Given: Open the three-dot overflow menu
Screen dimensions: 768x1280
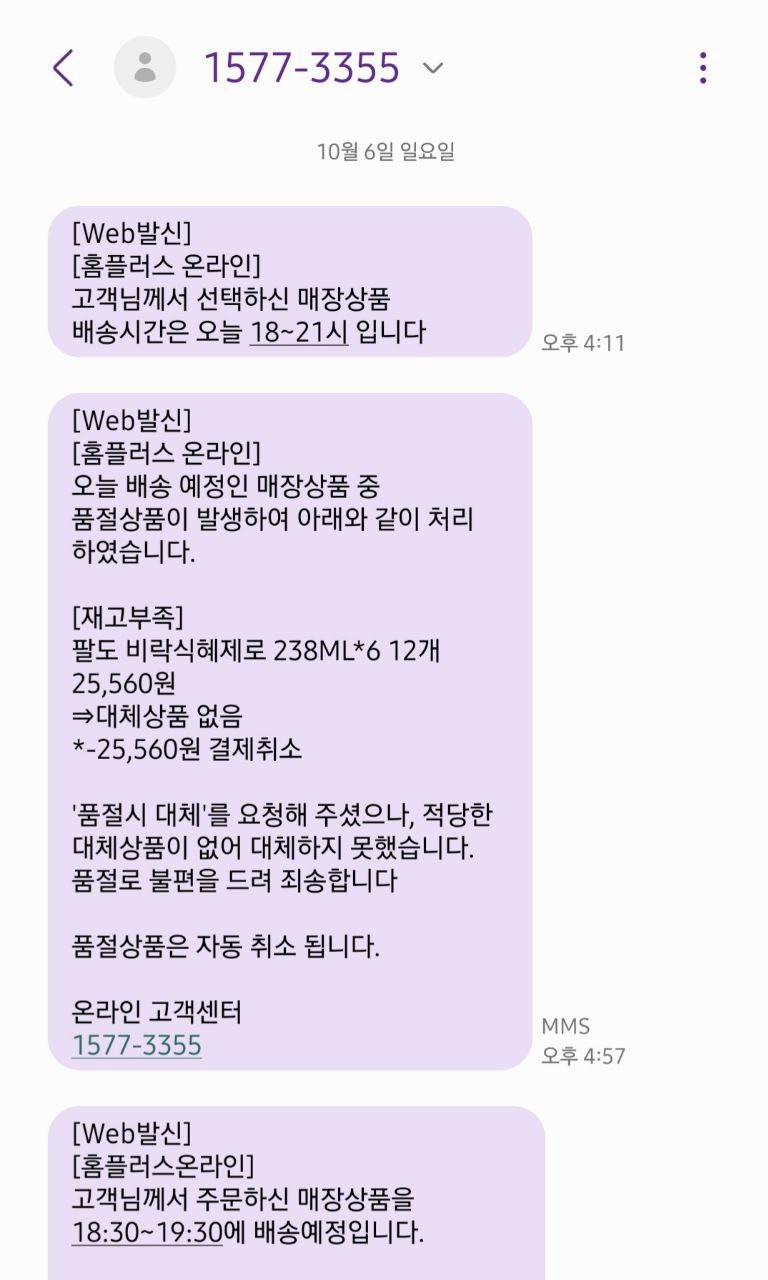Looking at the screenshot, I should coord(703,68).
